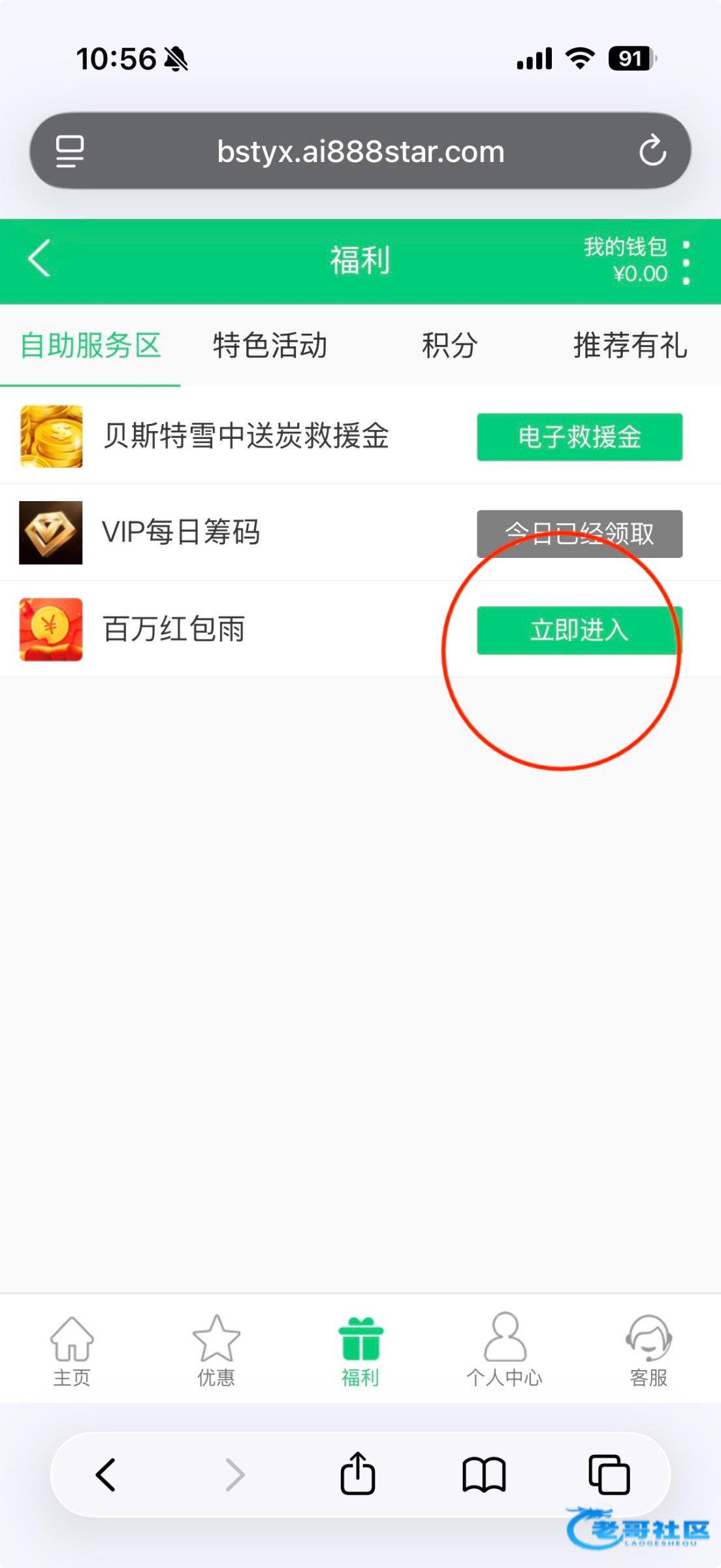The height and width of the screenshot is (1568, 721).
Task: Open the three-dot overflow menu
Action: tap(686, 263)
